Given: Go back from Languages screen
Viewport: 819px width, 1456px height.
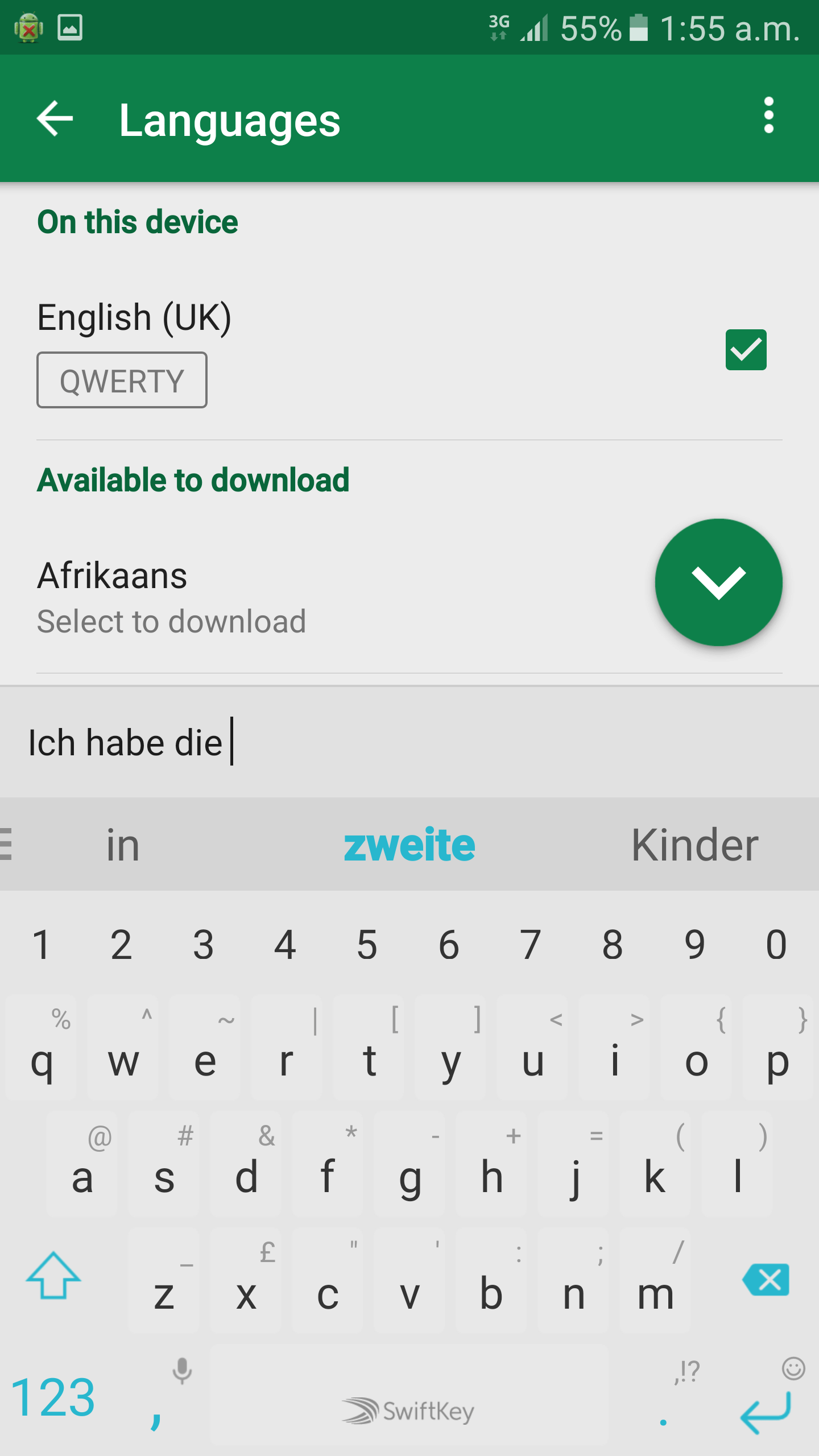Looking at the screenshot, I should tap(55, 118).
